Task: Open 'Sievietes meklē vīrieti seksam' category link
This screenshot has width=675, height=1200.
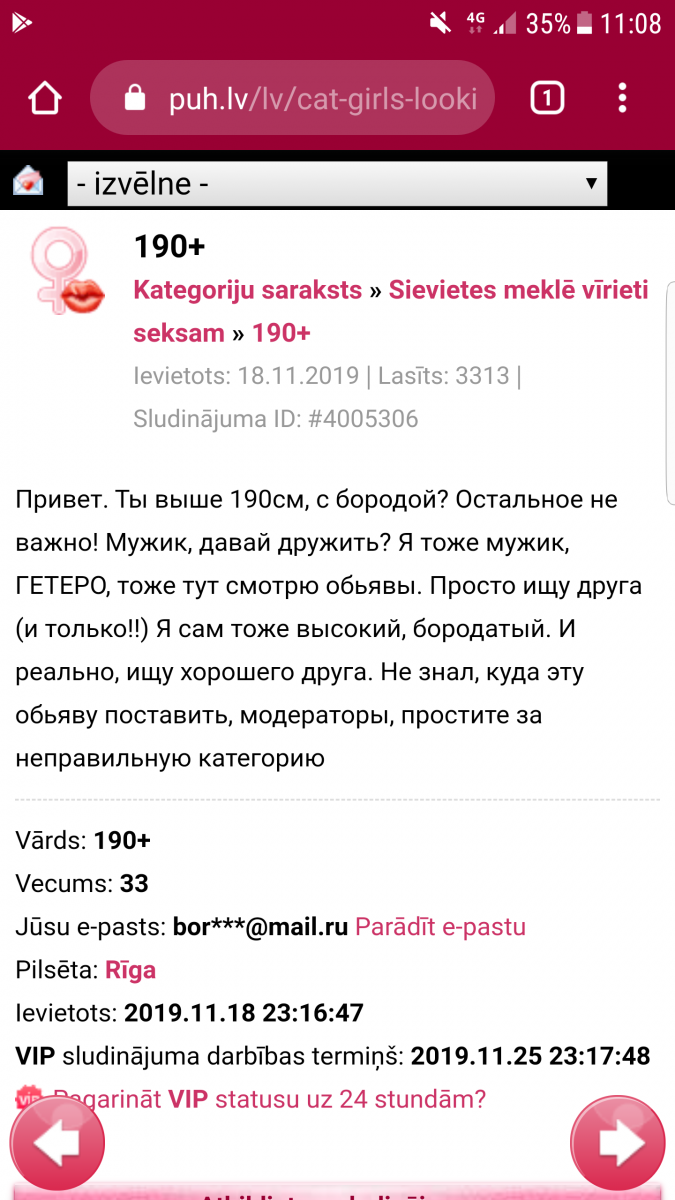Action: (391, 311)
